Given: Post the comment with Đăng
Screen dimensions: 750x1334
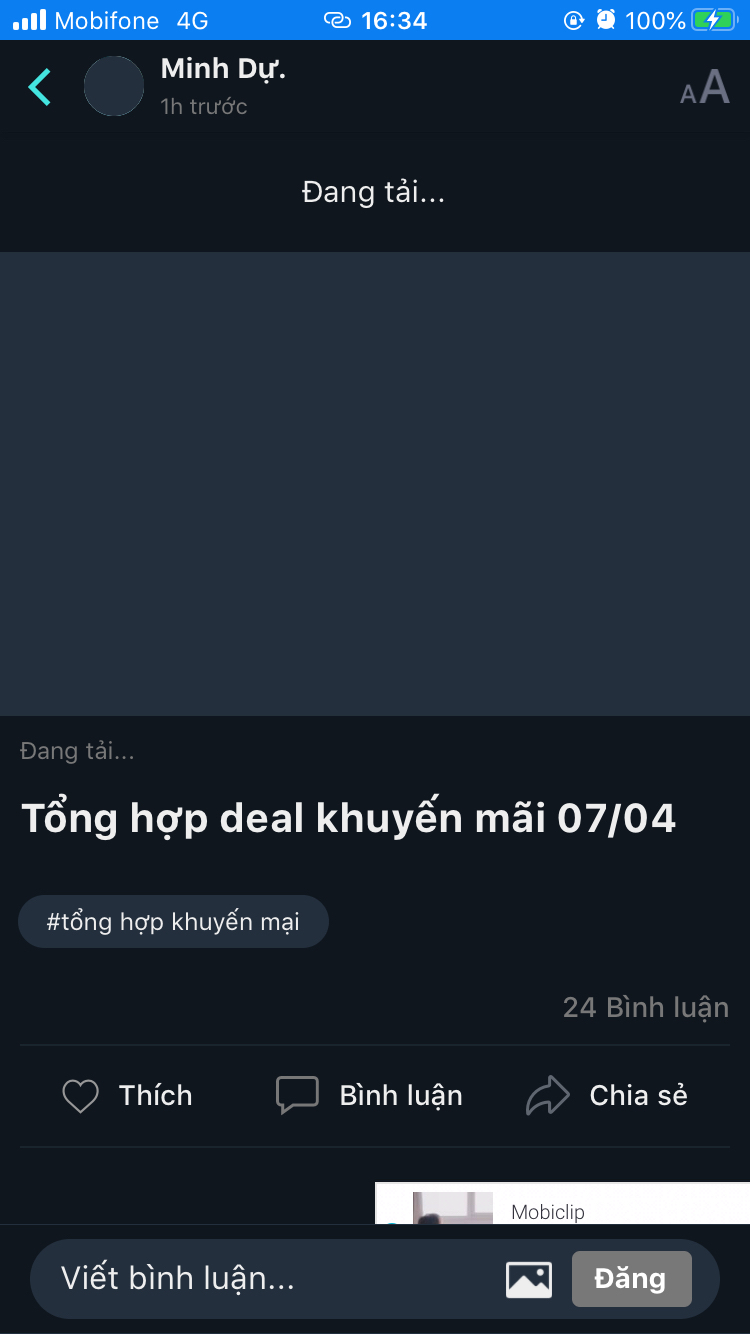Looking at the screenshot, I should coord(631,1278).
